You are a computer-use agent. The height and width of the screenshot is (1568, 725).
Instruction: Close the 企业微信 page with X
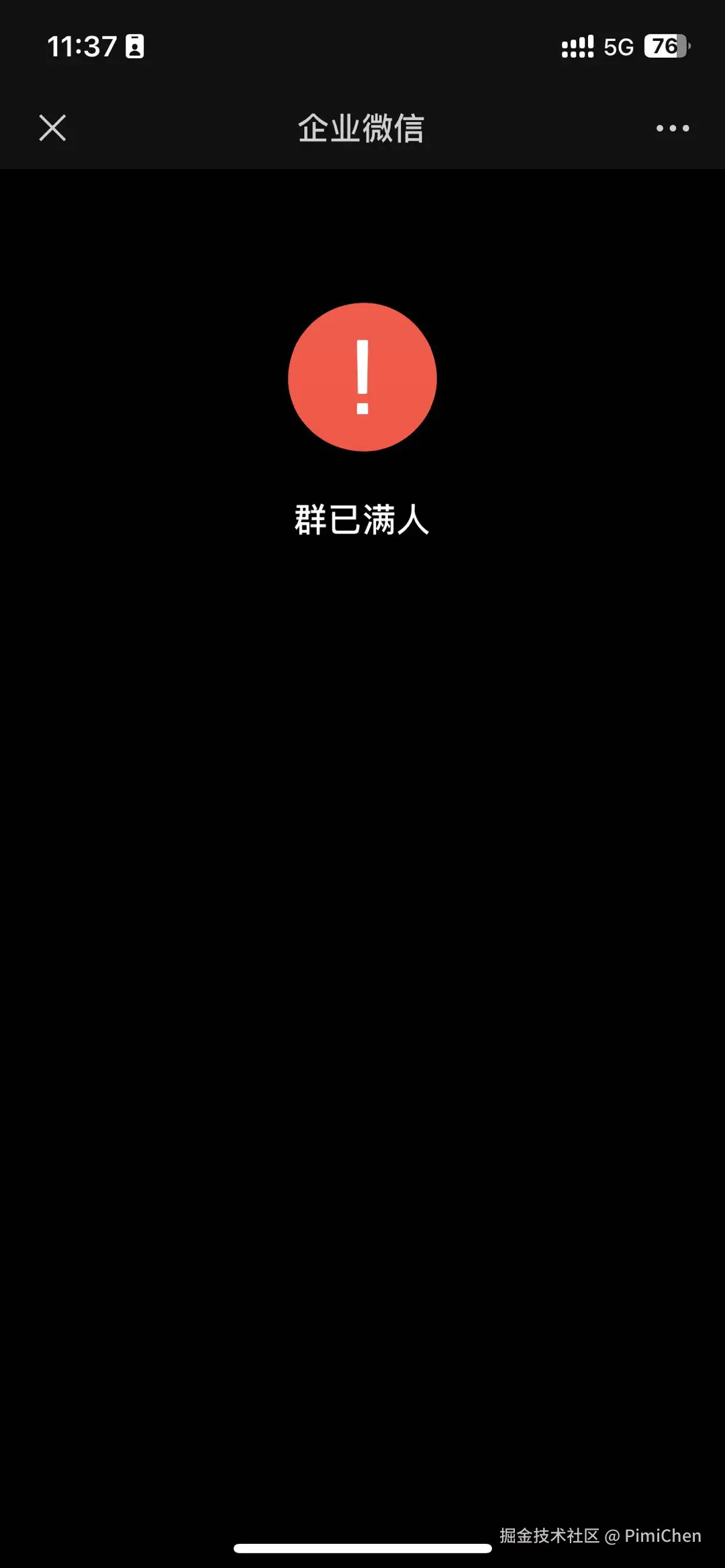52,127
